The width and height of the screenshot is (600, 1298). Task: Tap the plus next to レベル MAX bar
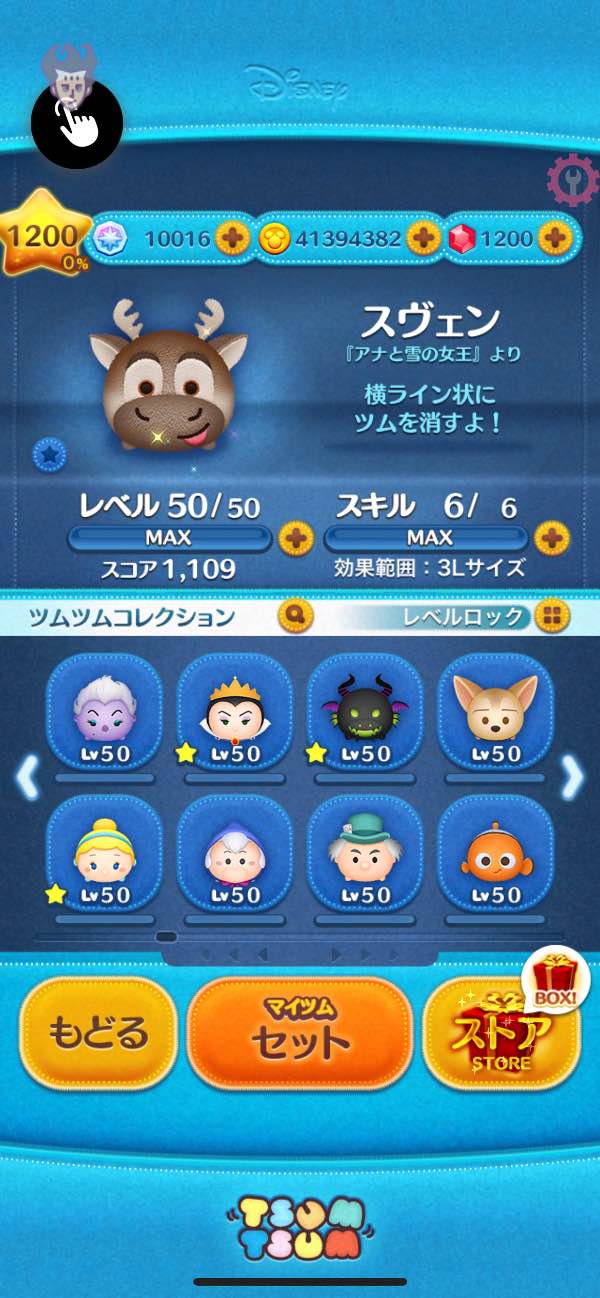[x=295, y=538]
